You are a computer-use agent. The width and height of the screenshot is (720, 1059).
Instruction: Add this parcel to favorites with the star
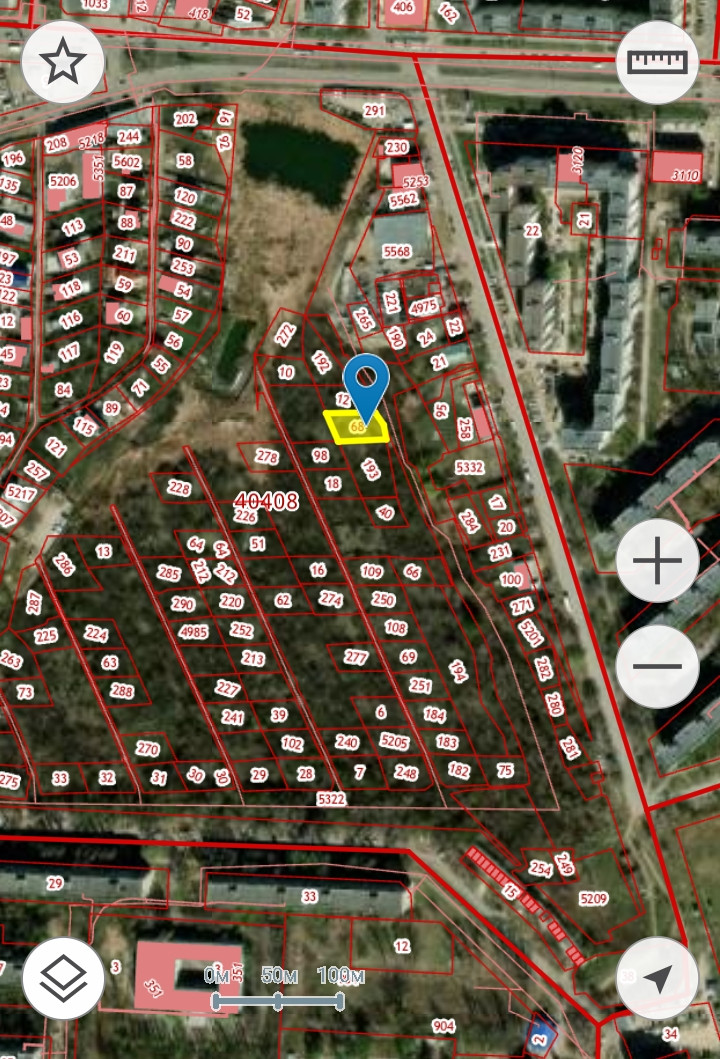click(x=63, y=62)
